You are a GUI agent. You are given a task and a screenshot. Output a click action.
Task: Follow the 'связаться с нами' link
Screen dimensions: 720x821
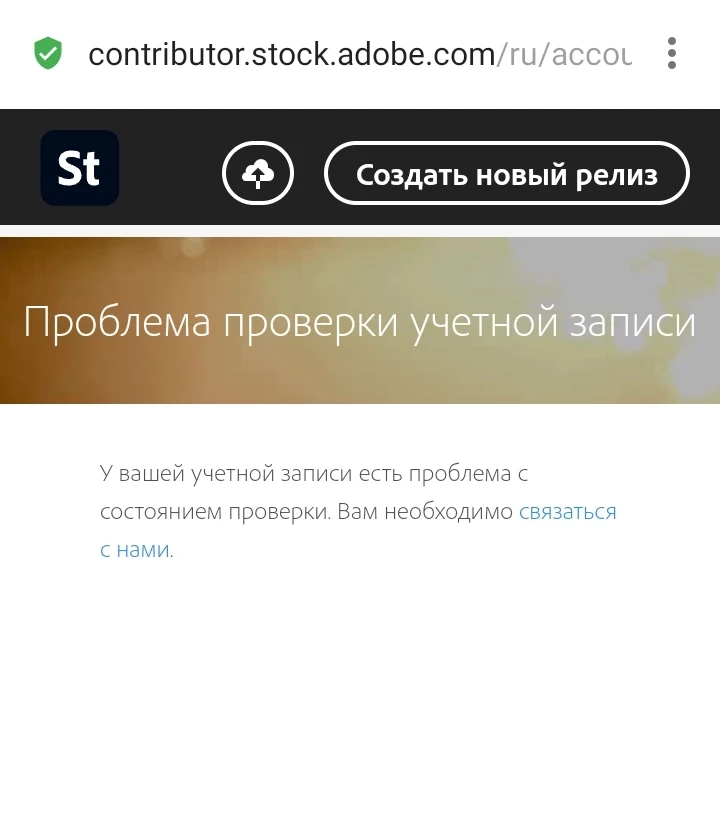[x=566, y=512]
